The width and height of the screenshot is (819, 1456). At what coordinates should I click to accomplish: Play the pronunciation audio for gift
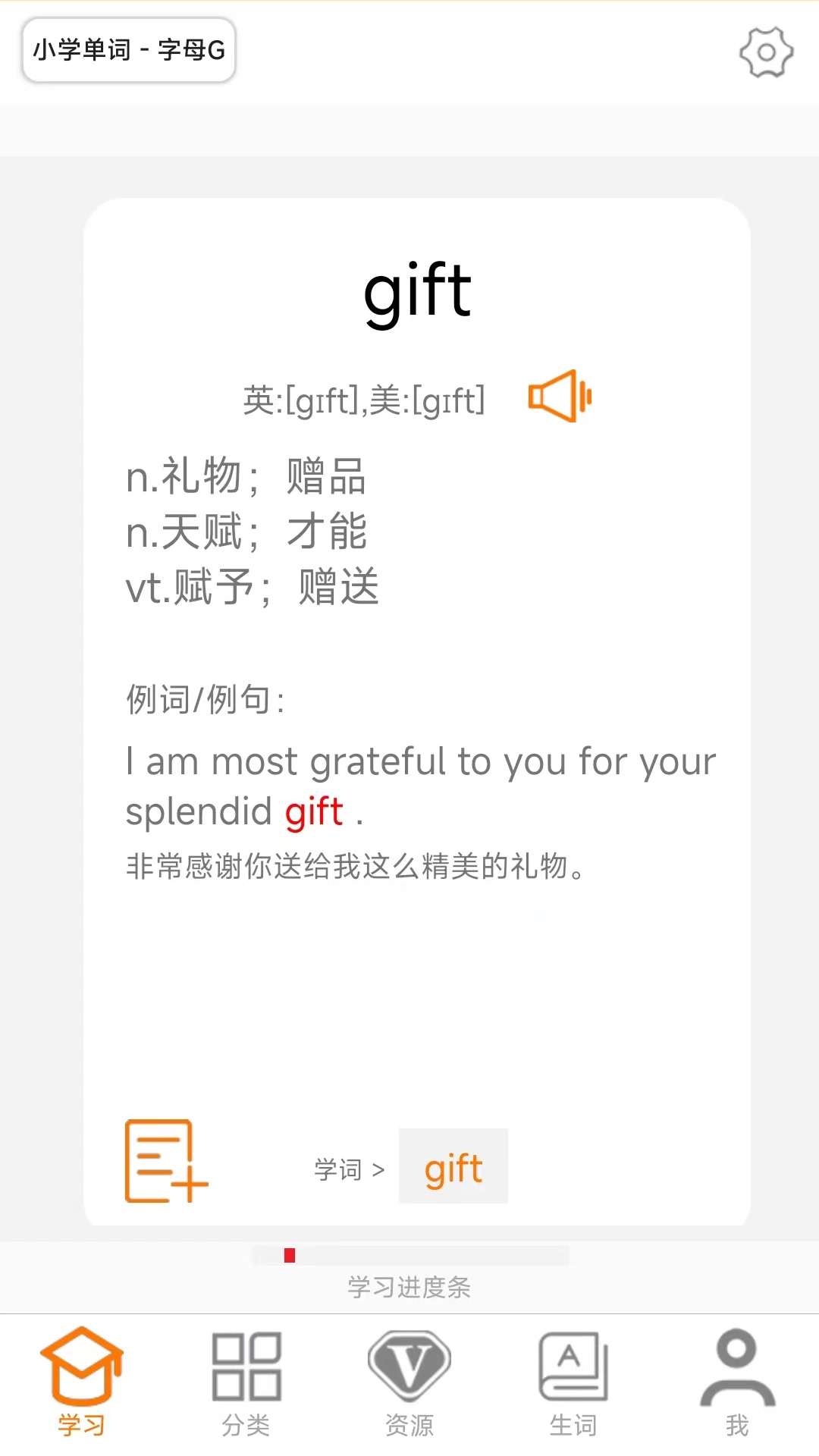click(560, 397)
